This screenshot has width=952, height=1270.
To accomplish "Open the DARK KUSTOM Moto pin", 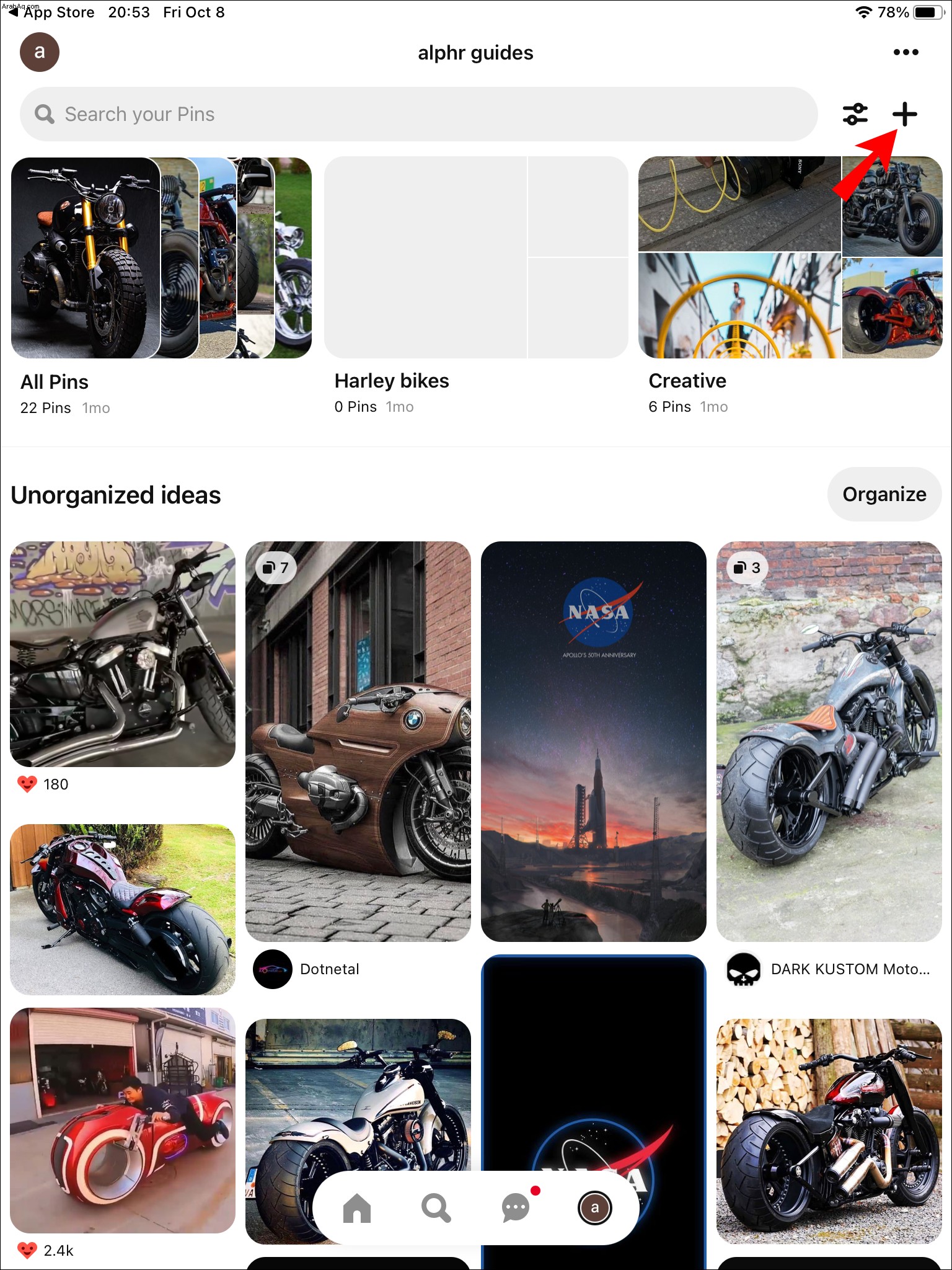I will (829, 741).
